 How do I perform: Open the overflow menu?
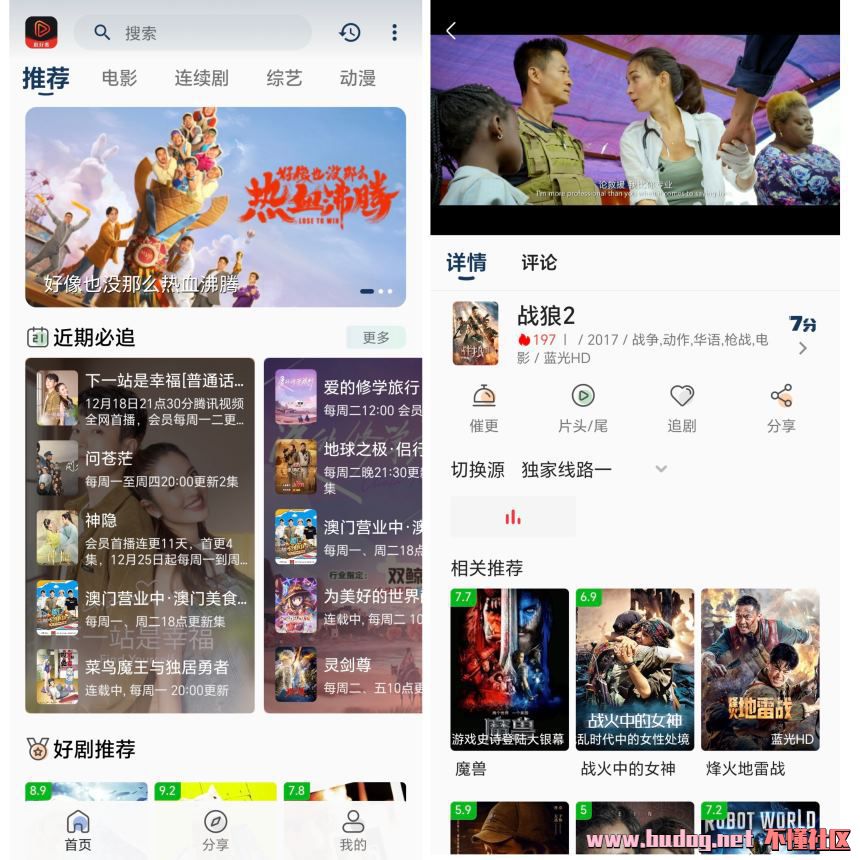394,33
